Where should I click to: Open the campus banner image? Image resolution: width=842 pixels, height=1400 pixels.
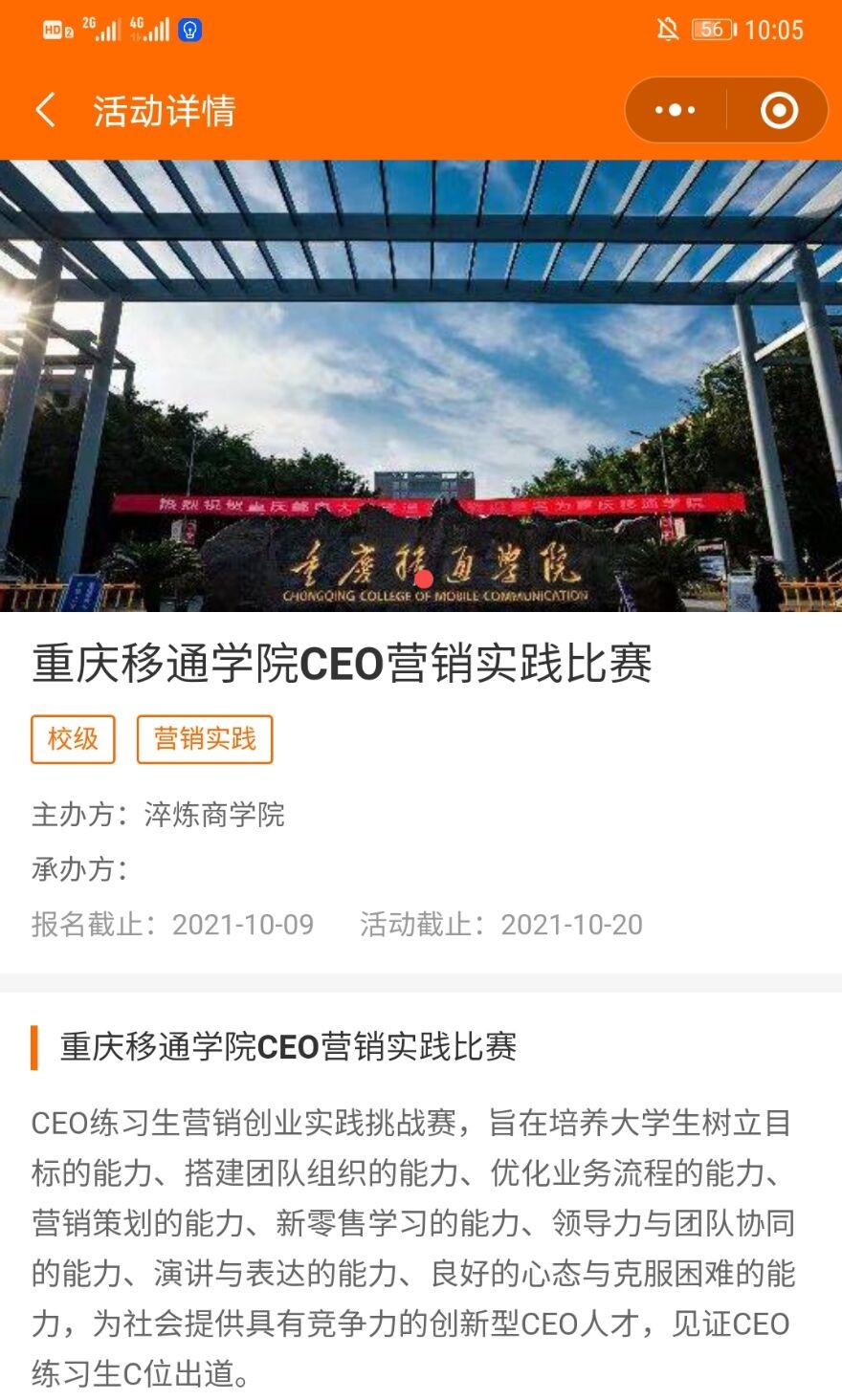pos(421,385)
